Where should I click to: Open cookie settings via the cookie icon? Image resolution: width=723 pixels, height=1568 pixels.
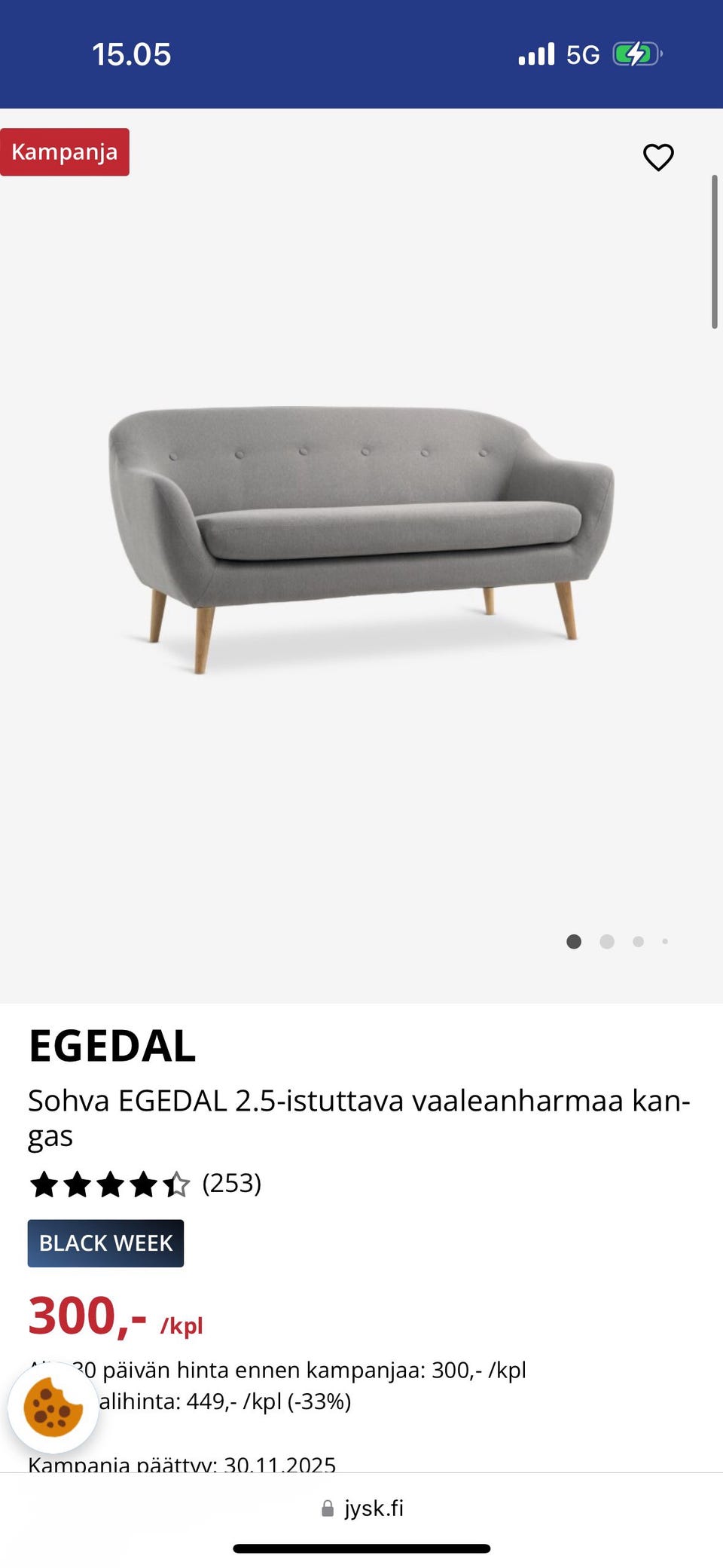pos(54,1408)
